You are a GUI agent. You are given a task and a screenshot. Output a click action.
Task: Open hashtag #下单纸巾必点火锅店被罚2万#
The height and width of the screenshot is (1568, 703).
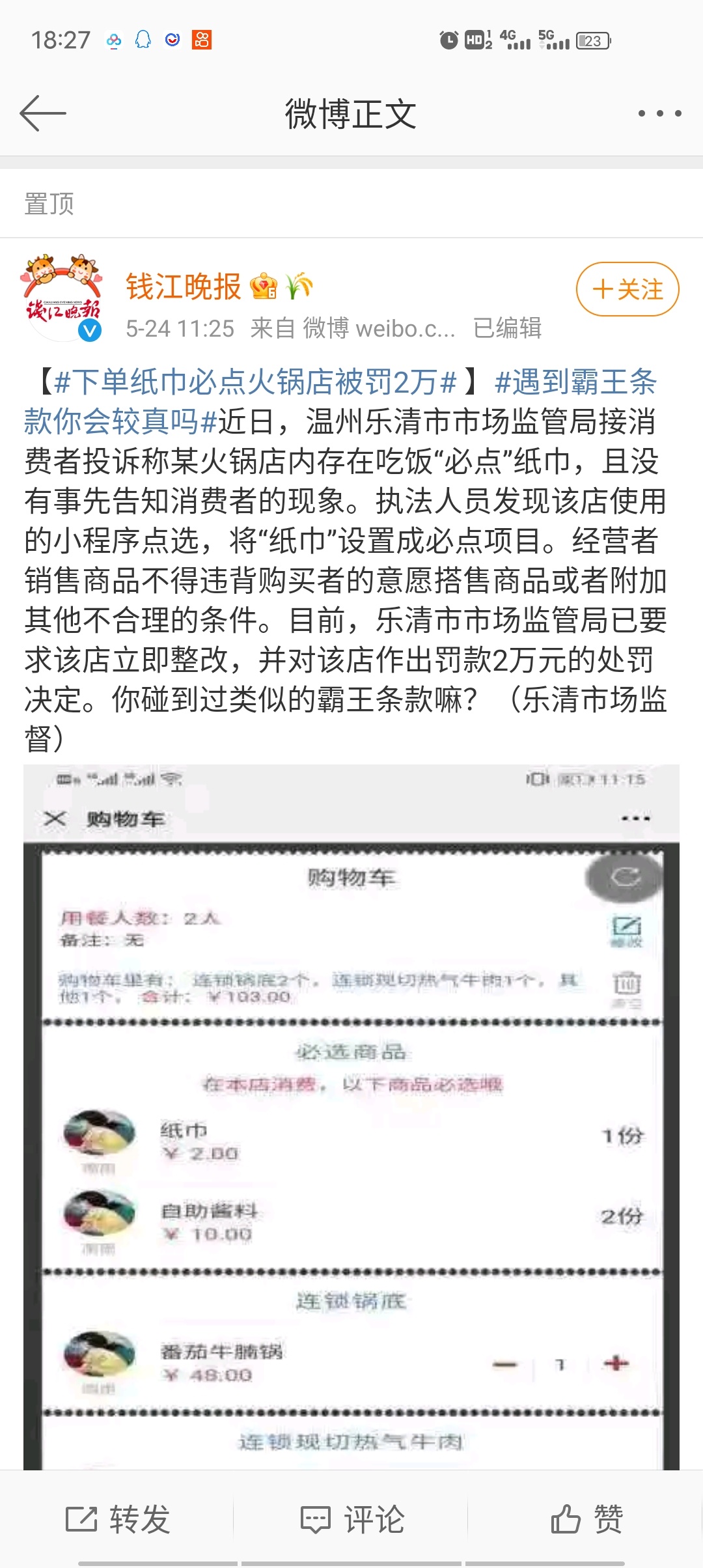pyautogui.click(x=255, y=382)
